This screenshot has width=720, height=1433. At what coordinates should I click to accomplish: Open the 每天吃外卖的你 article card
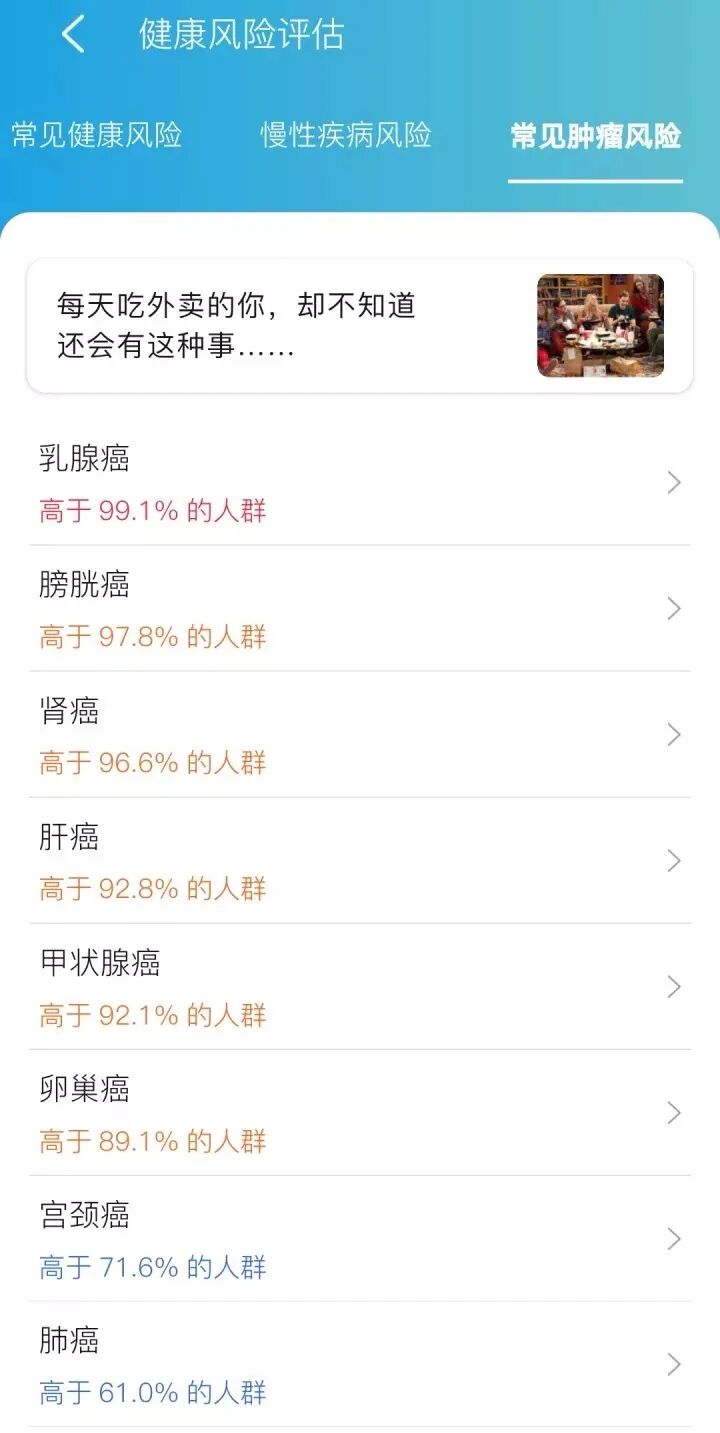tap(360, 326)
